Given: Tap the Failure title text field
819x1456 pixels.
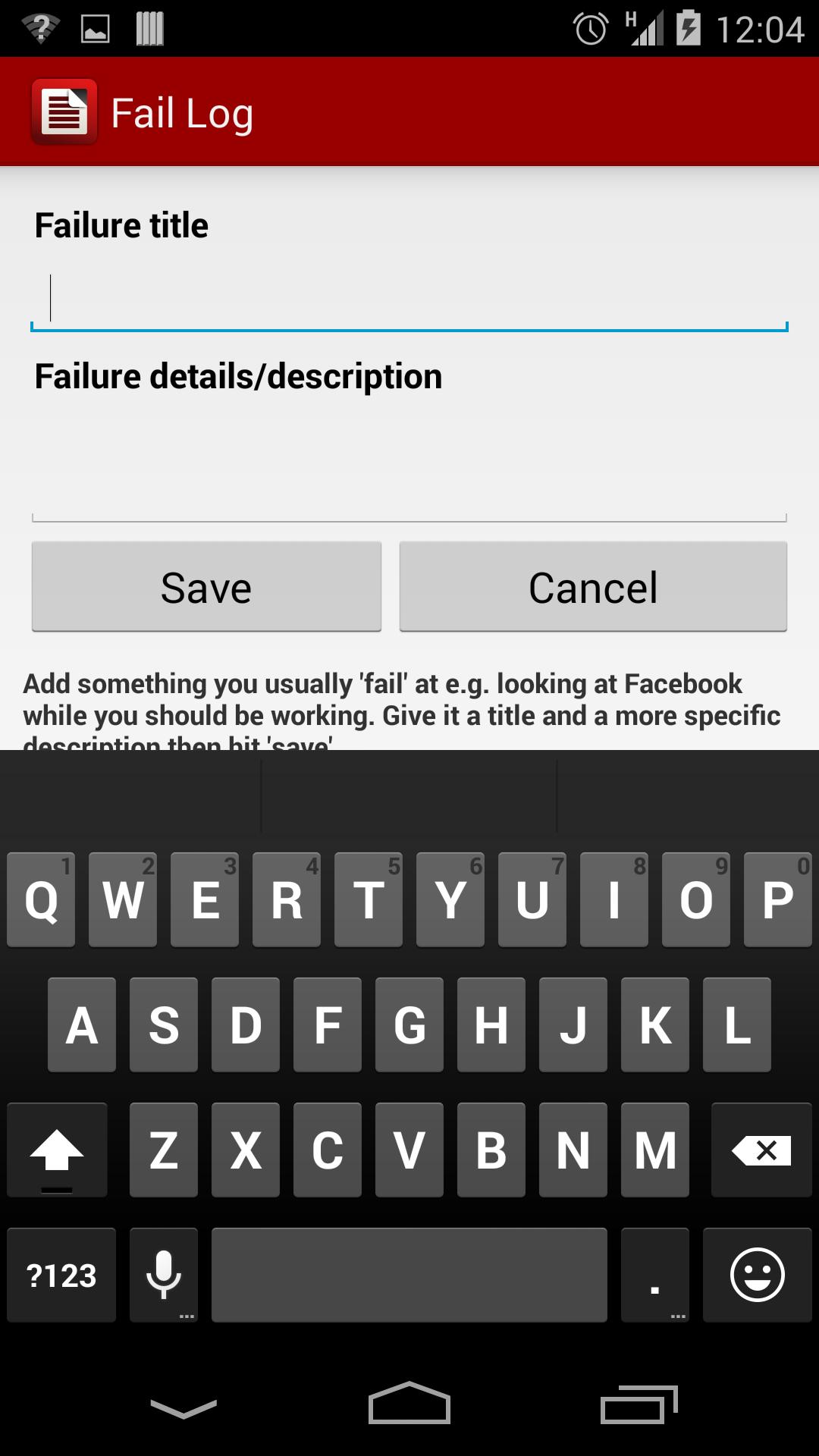Looking at the screenshot, I should (409, 300).
